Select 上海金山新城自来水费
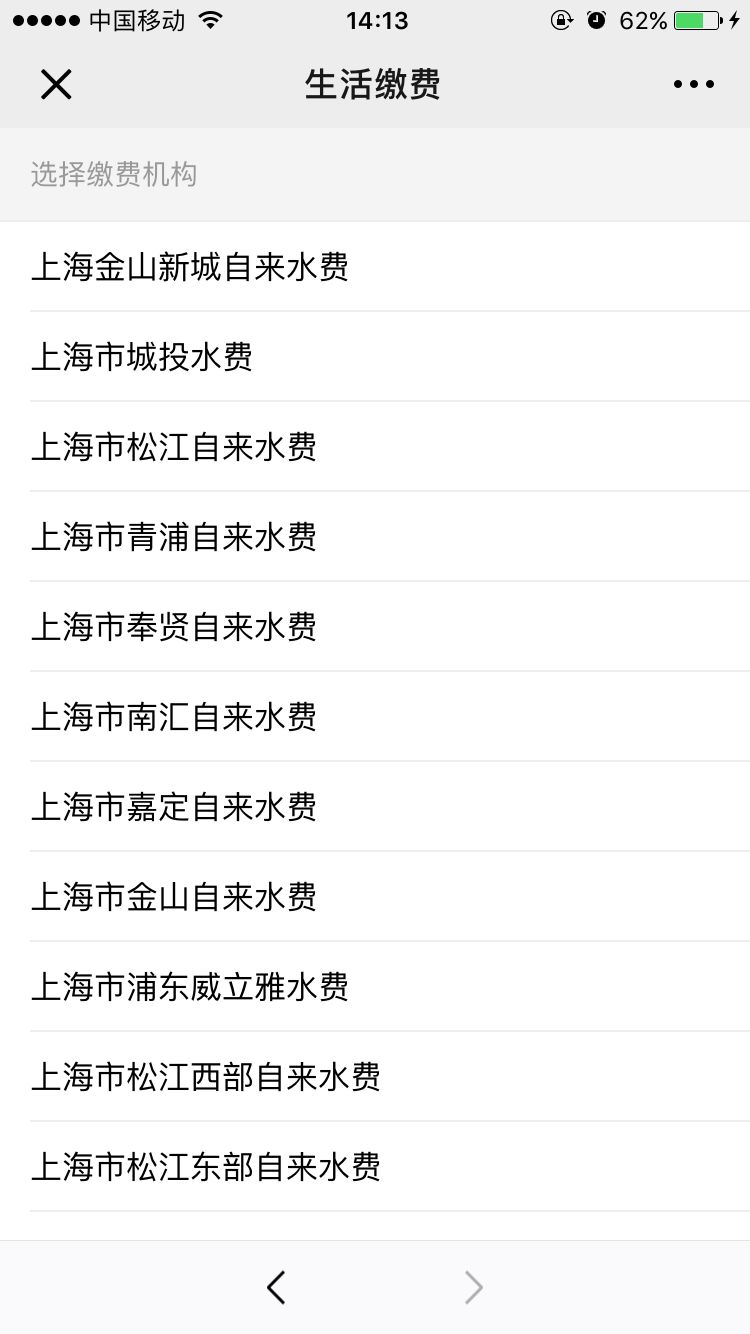This screenshot has width=750, height=1334. [x=375, y=267]
